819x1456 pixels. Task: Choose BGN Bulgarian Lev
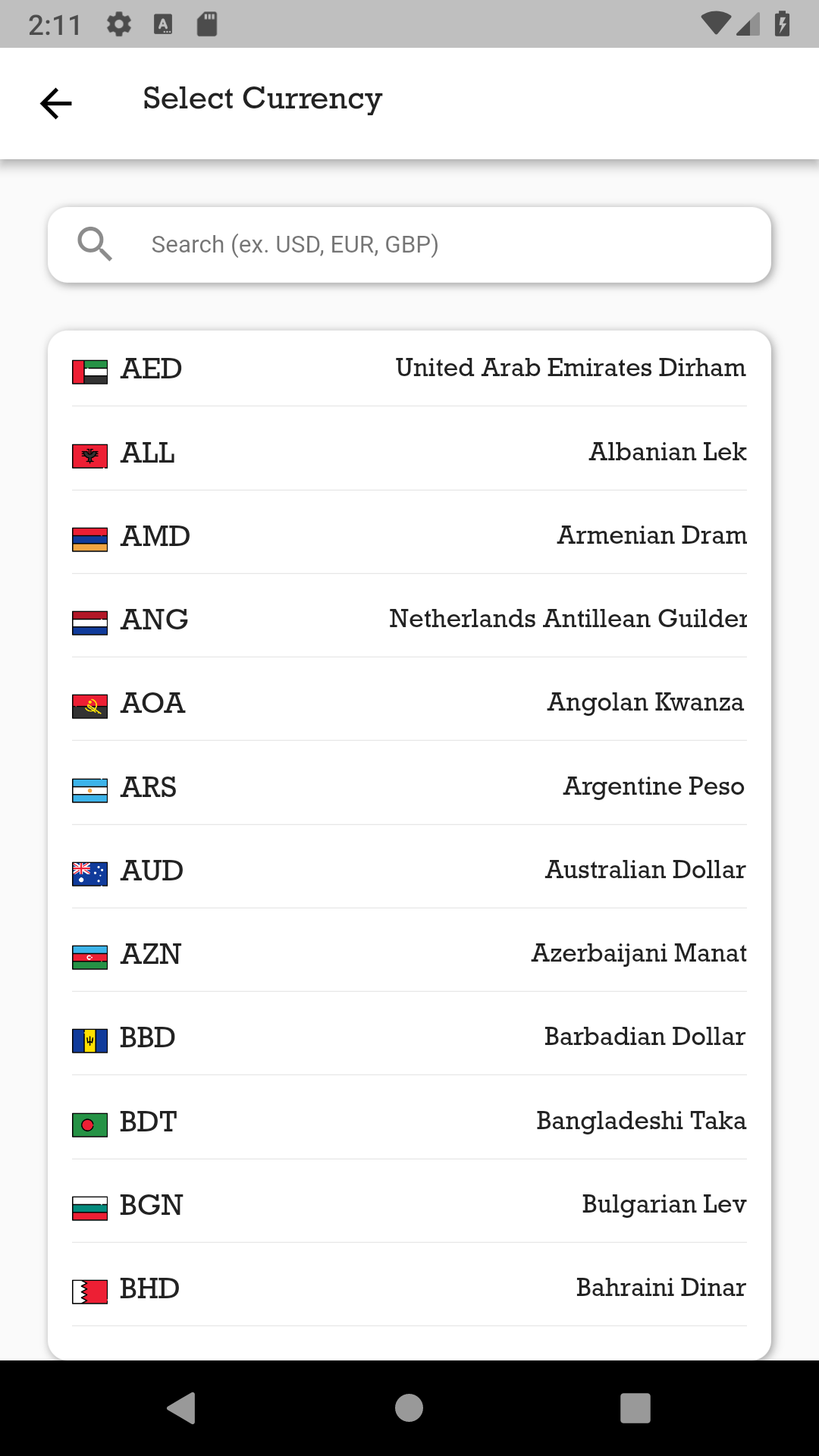(409, 1205)
